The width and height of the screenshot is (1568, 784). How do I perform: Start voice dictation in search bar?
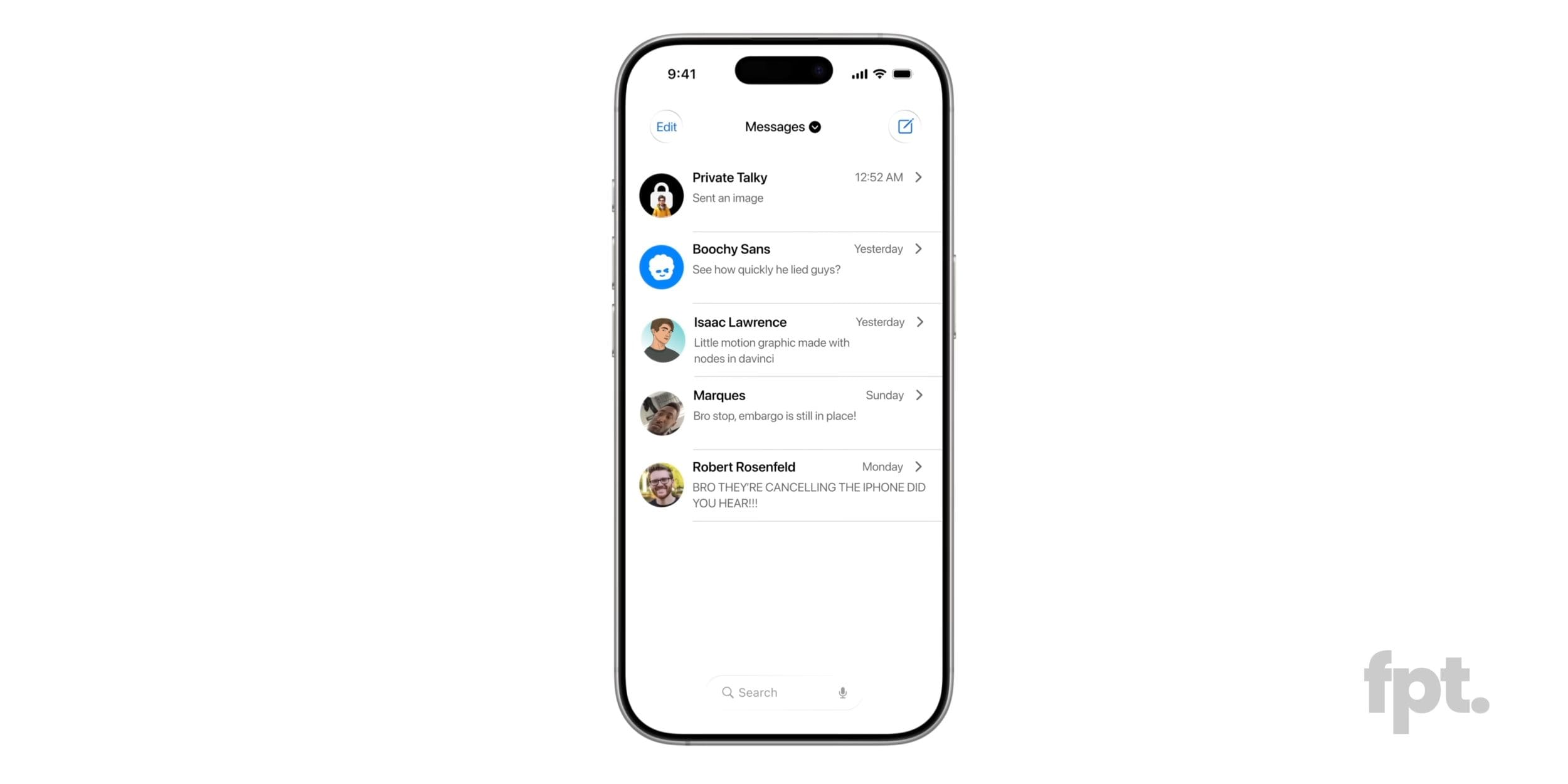(x=842, y=692)
